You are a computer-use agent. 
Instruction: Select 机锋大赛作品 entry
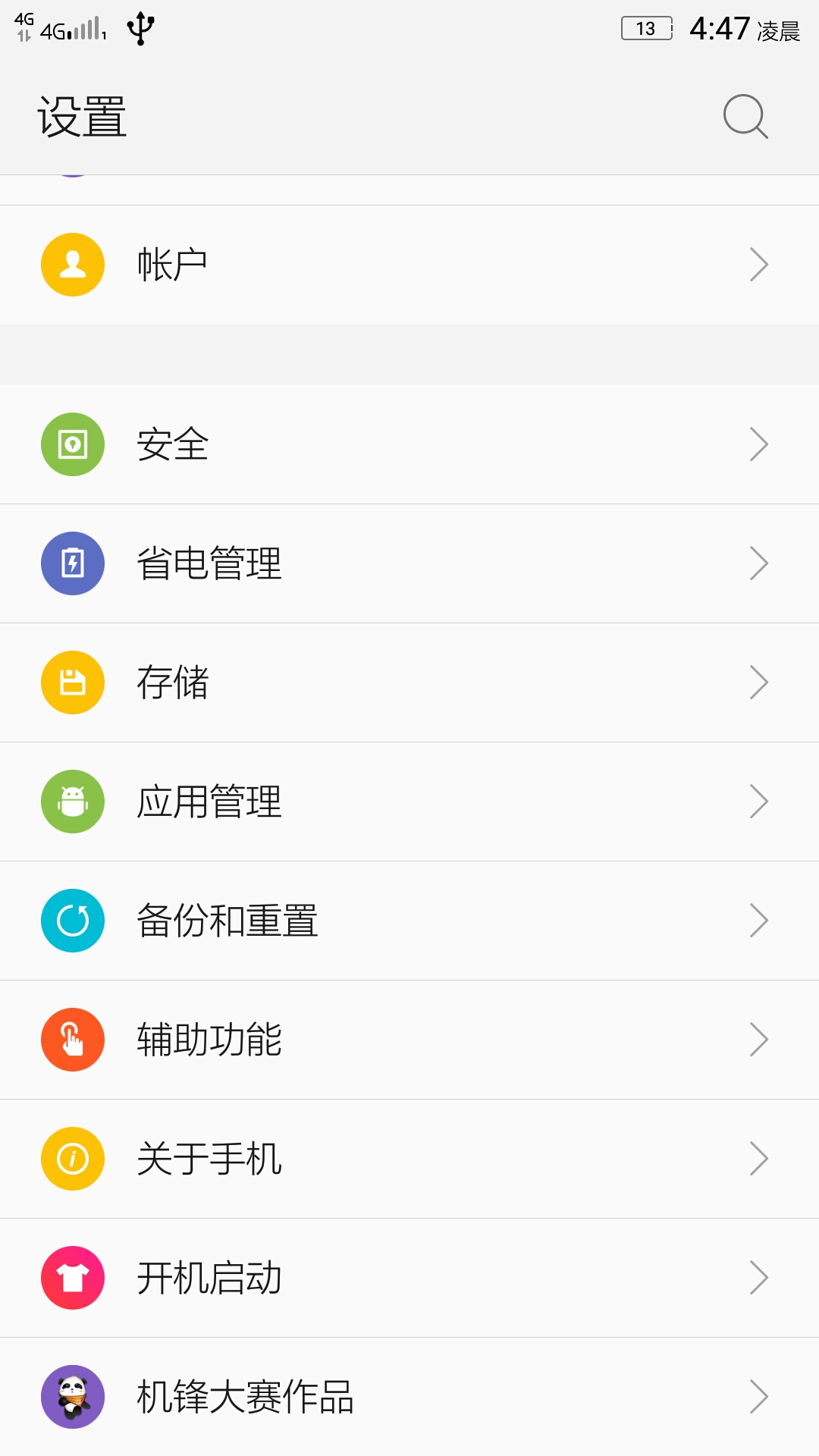(x=409, y=1397)
